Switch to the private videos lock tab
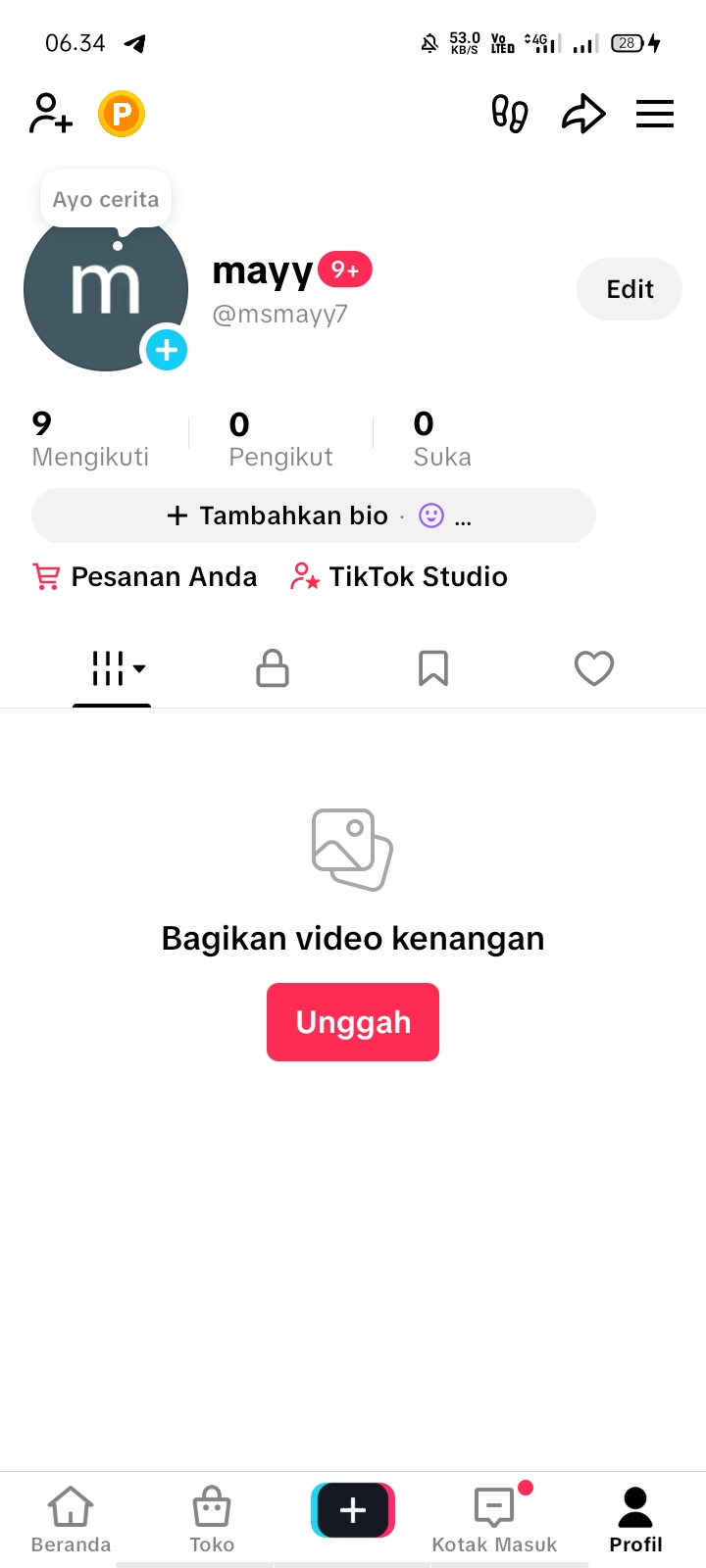The width and height of the screenshot is (706, 1568). [273, 668]
